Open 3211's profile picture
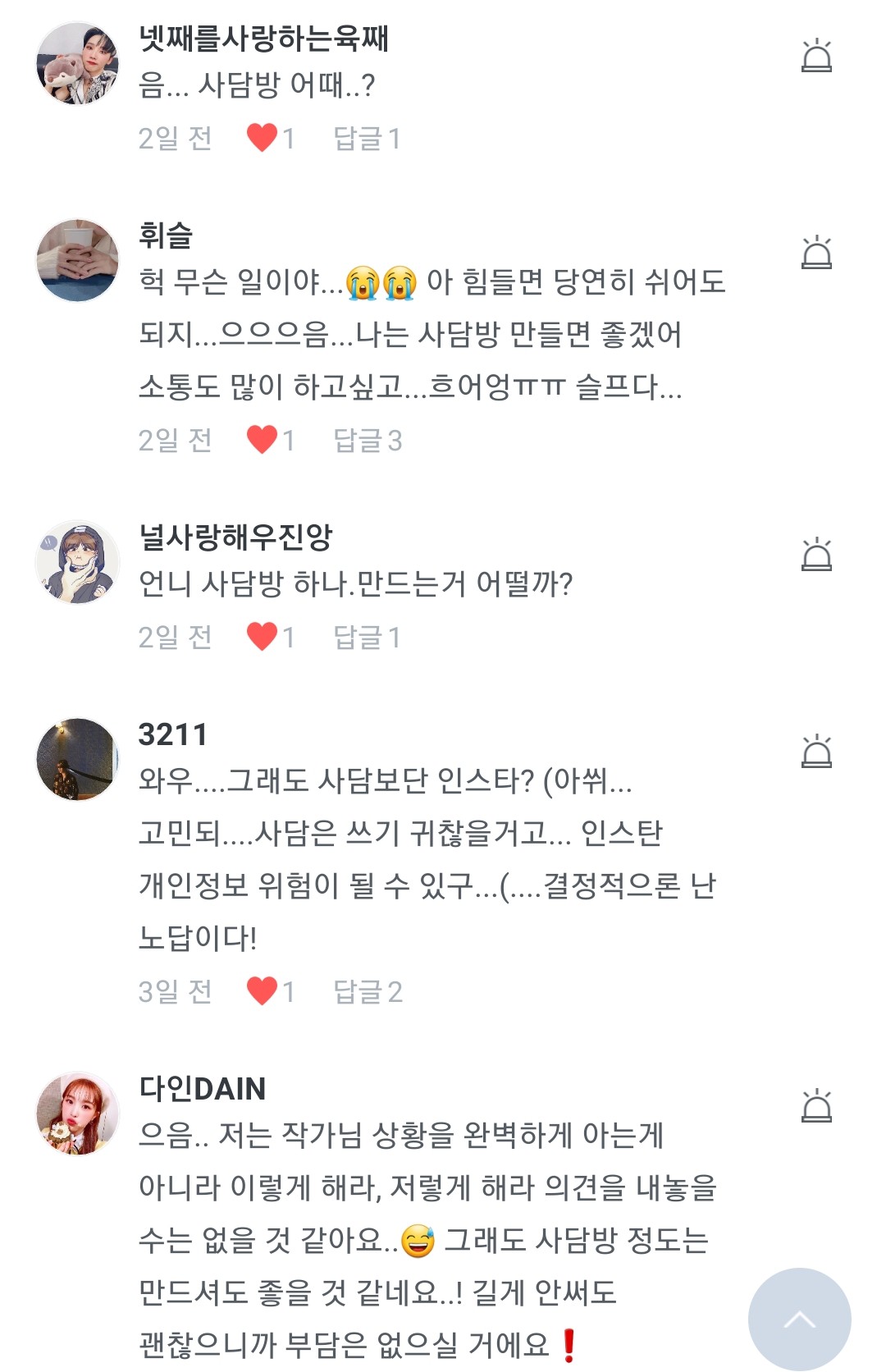This screenshot has height=1372, width=886. click(x=78, y=759)
